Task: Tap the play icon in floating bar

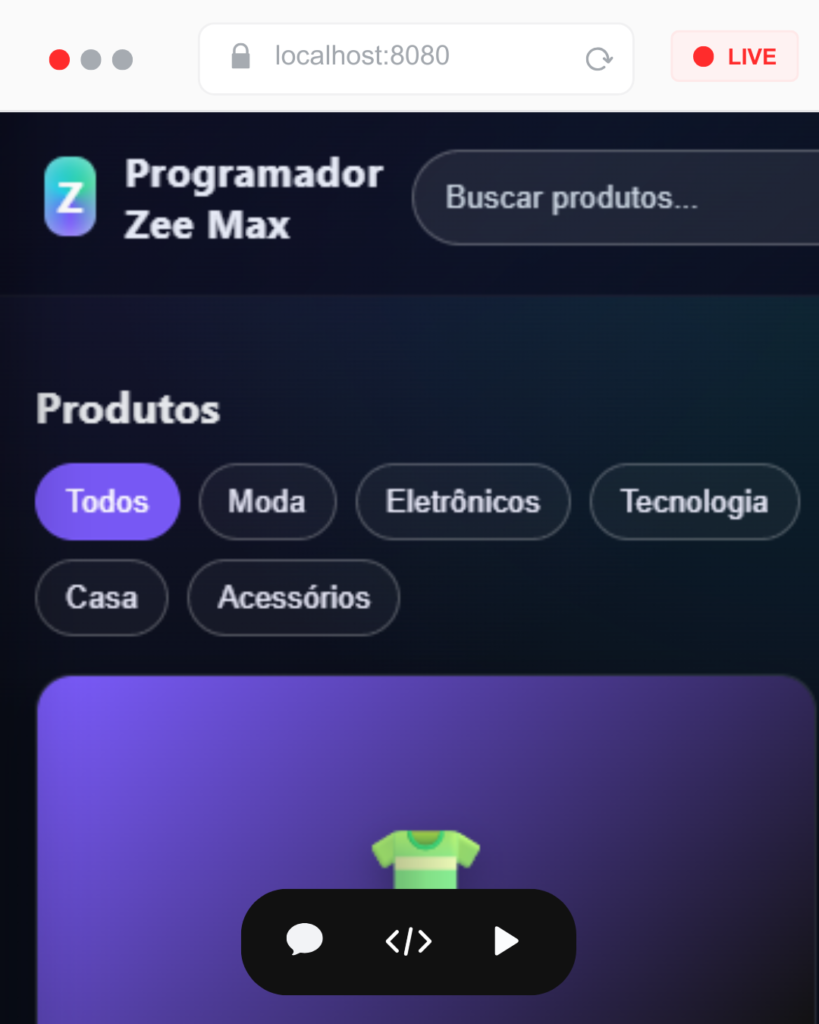Action: coord(506,941)
